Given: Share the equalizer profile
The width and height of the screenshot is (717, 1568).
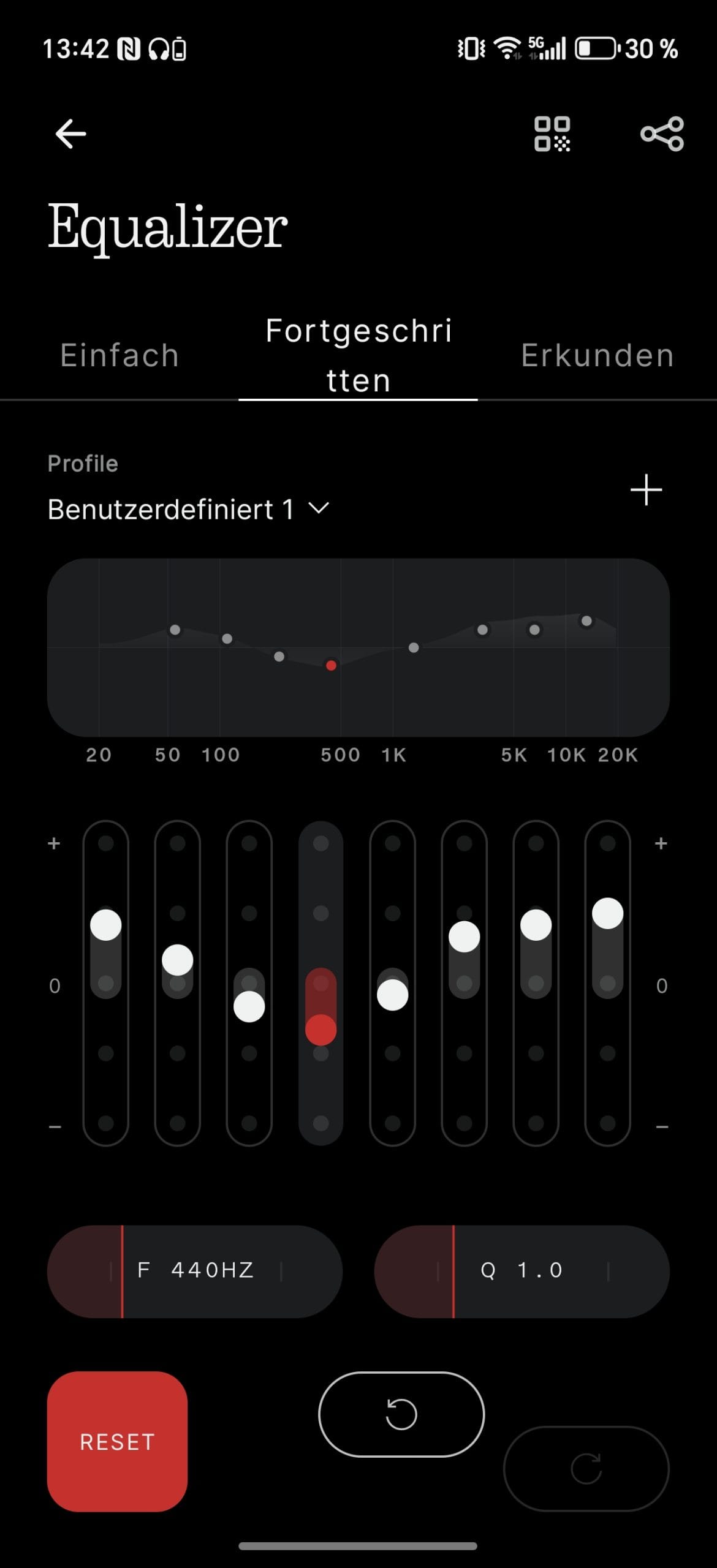Looking at the screenshot, I should [x=662, y=134].
